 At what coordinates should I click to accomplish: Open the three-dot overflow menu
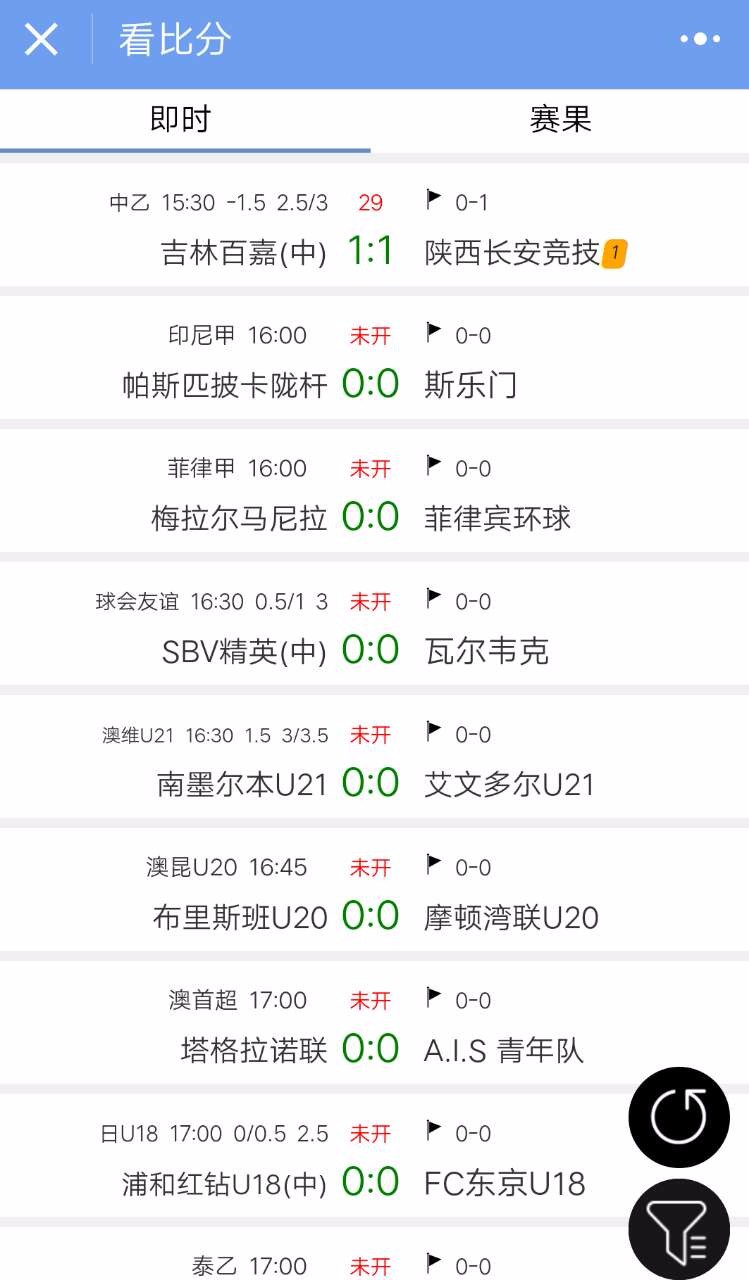point(700,40)
